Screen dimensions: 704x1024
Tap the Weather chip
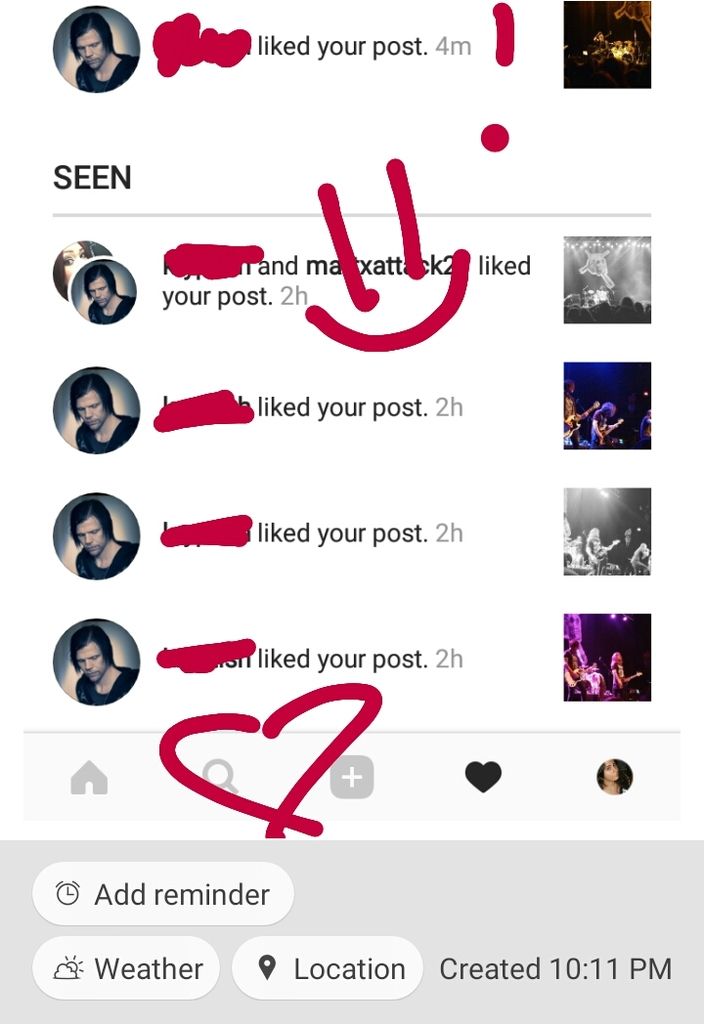click(126, 968)
